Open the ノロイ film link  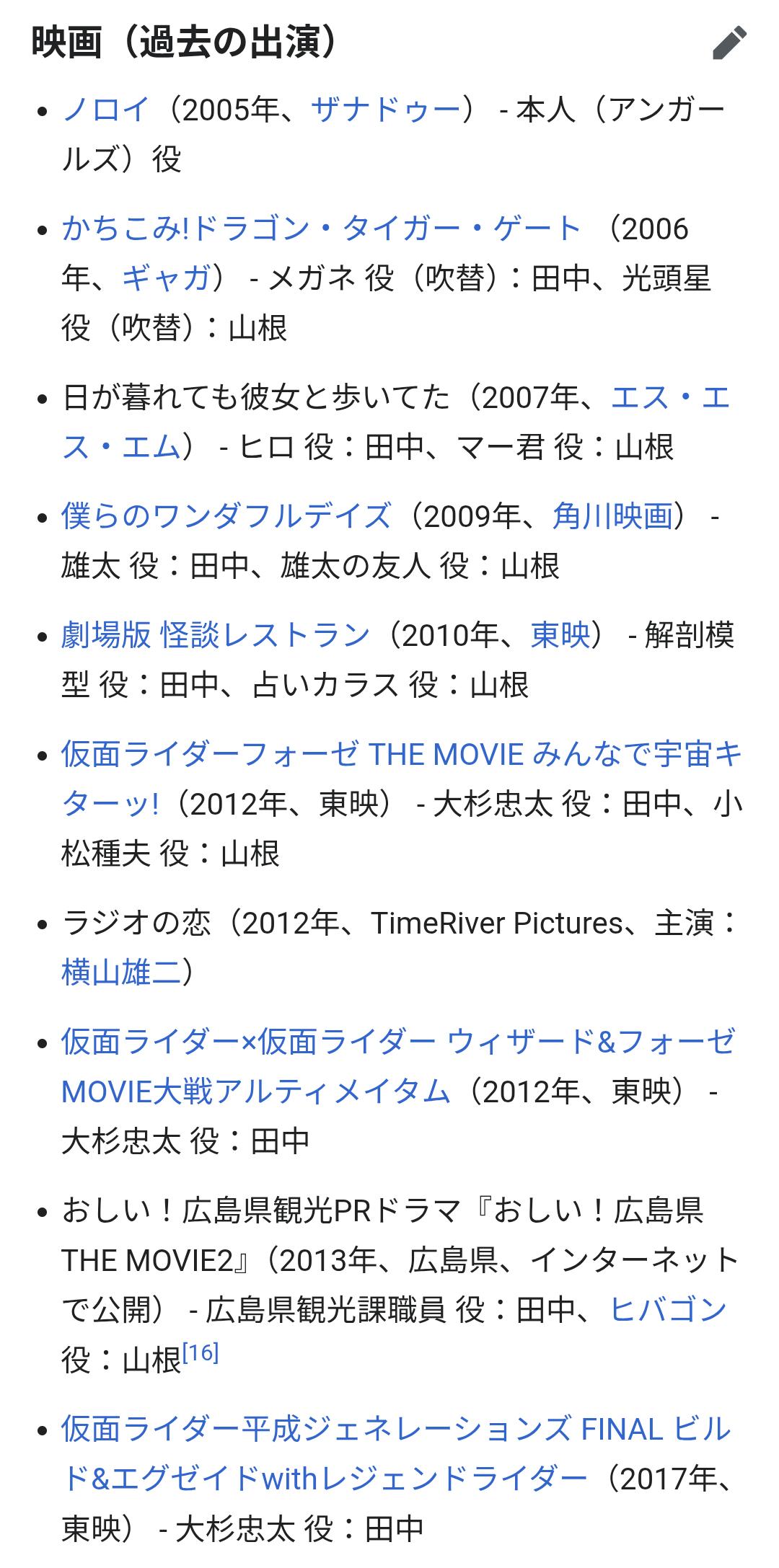click(105, 110)
